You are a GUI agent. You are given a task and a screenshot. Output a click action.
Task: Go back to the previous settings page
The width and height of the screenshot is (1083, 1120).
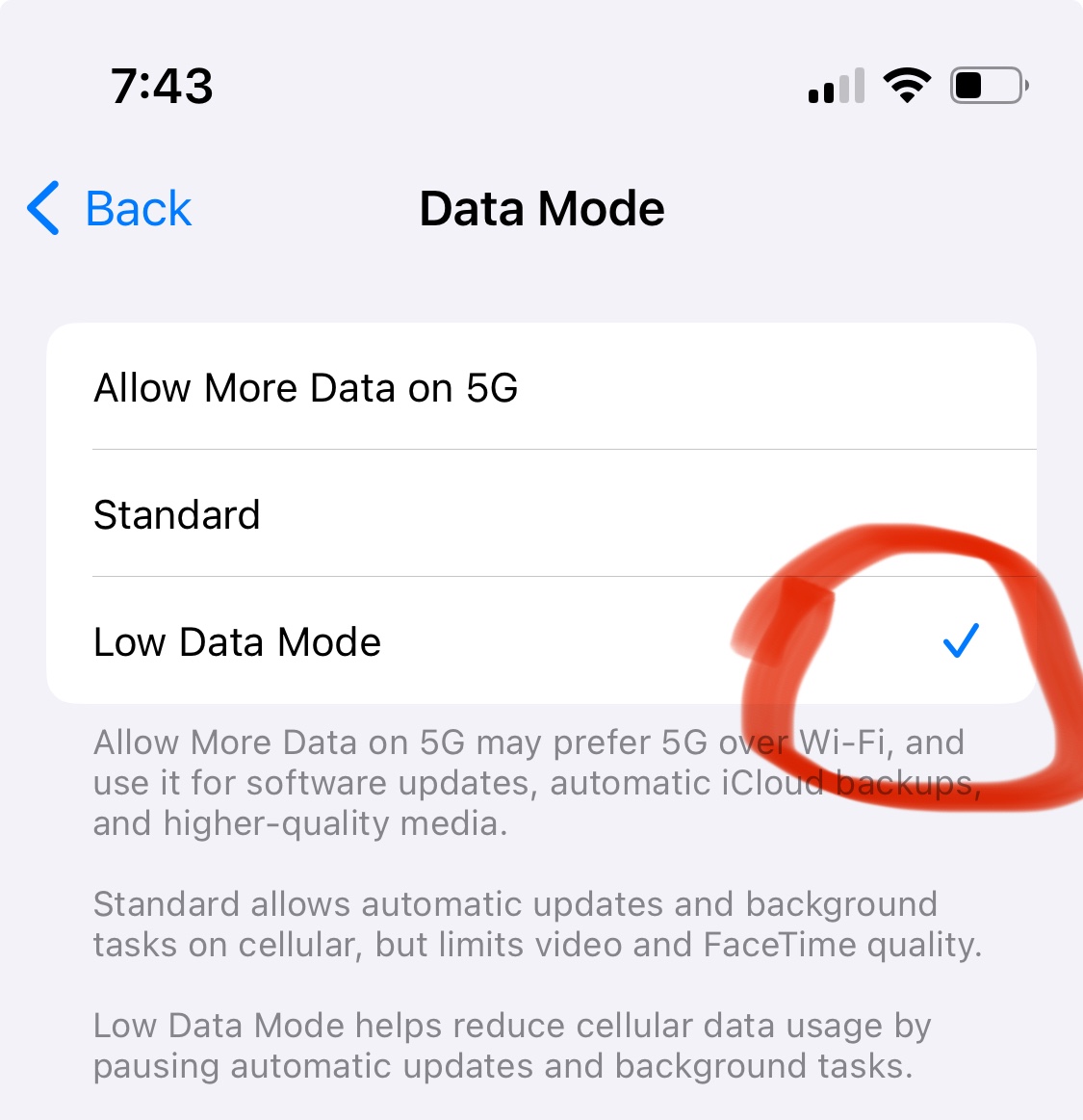(x=109, y=209)
